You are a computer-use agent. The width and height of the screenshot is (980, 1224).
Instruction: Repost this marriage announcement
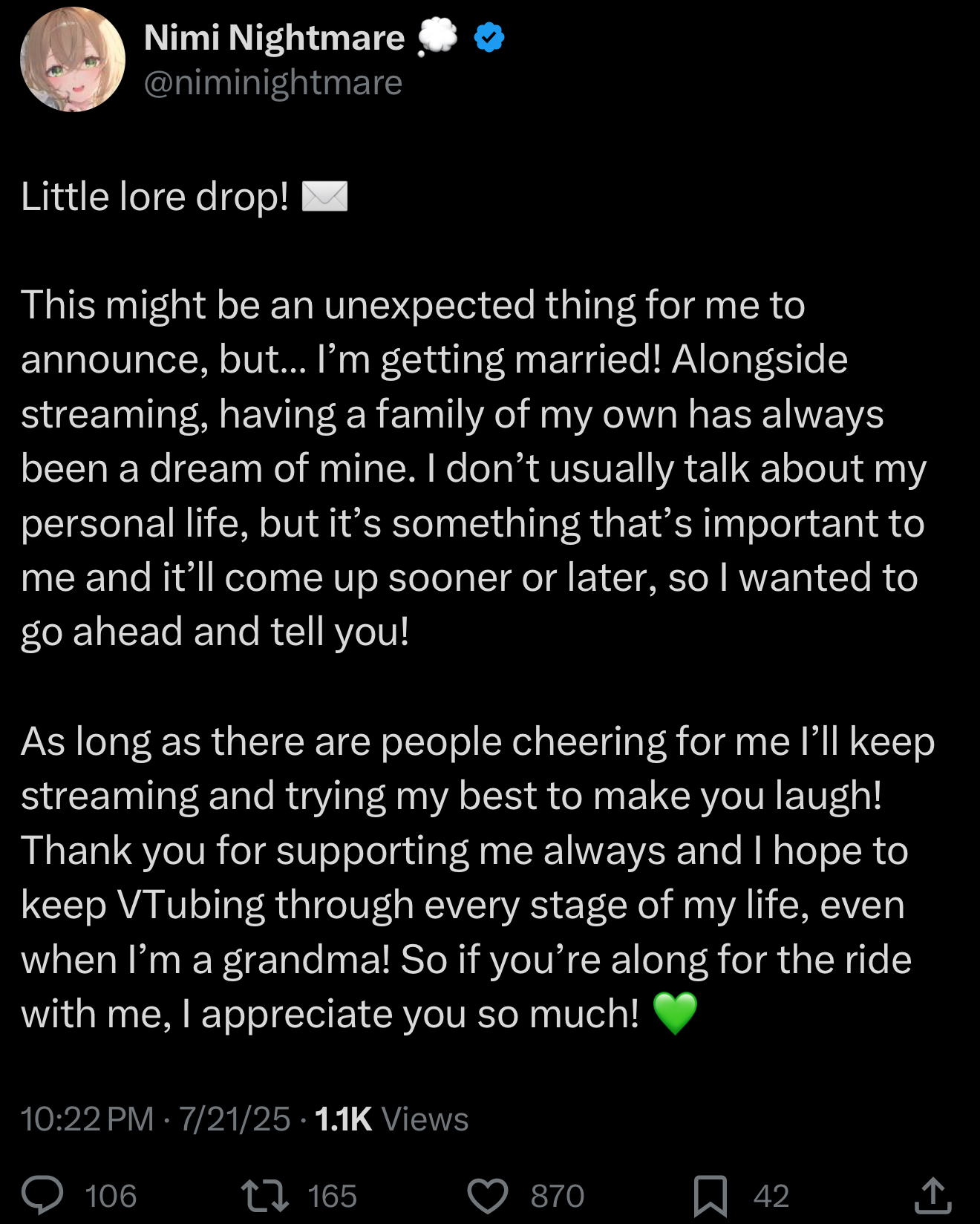click(265, 1195)
